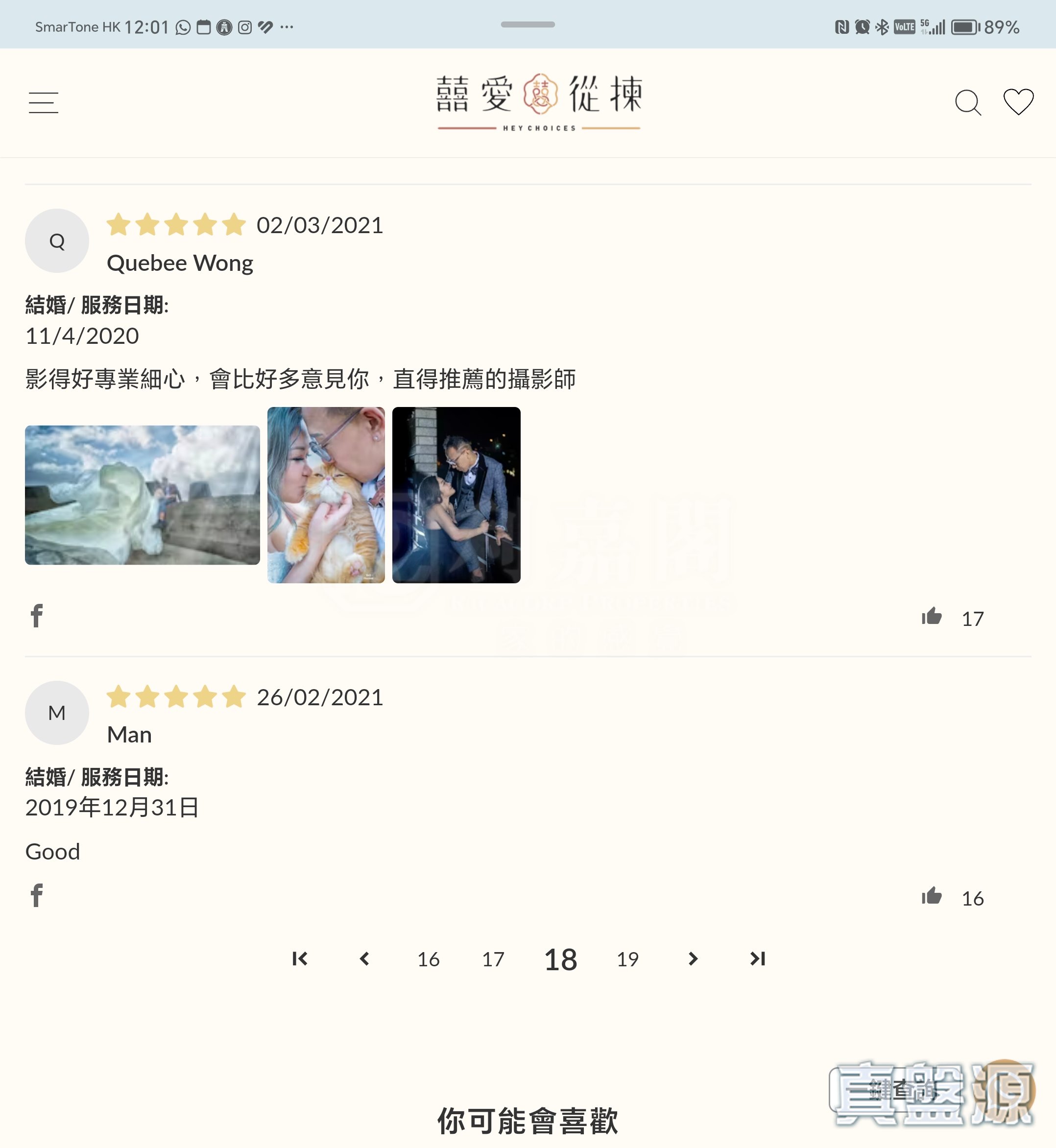The image size is (1056, 1148).
Task: Select page 19 of reviews
Action: 627,959
